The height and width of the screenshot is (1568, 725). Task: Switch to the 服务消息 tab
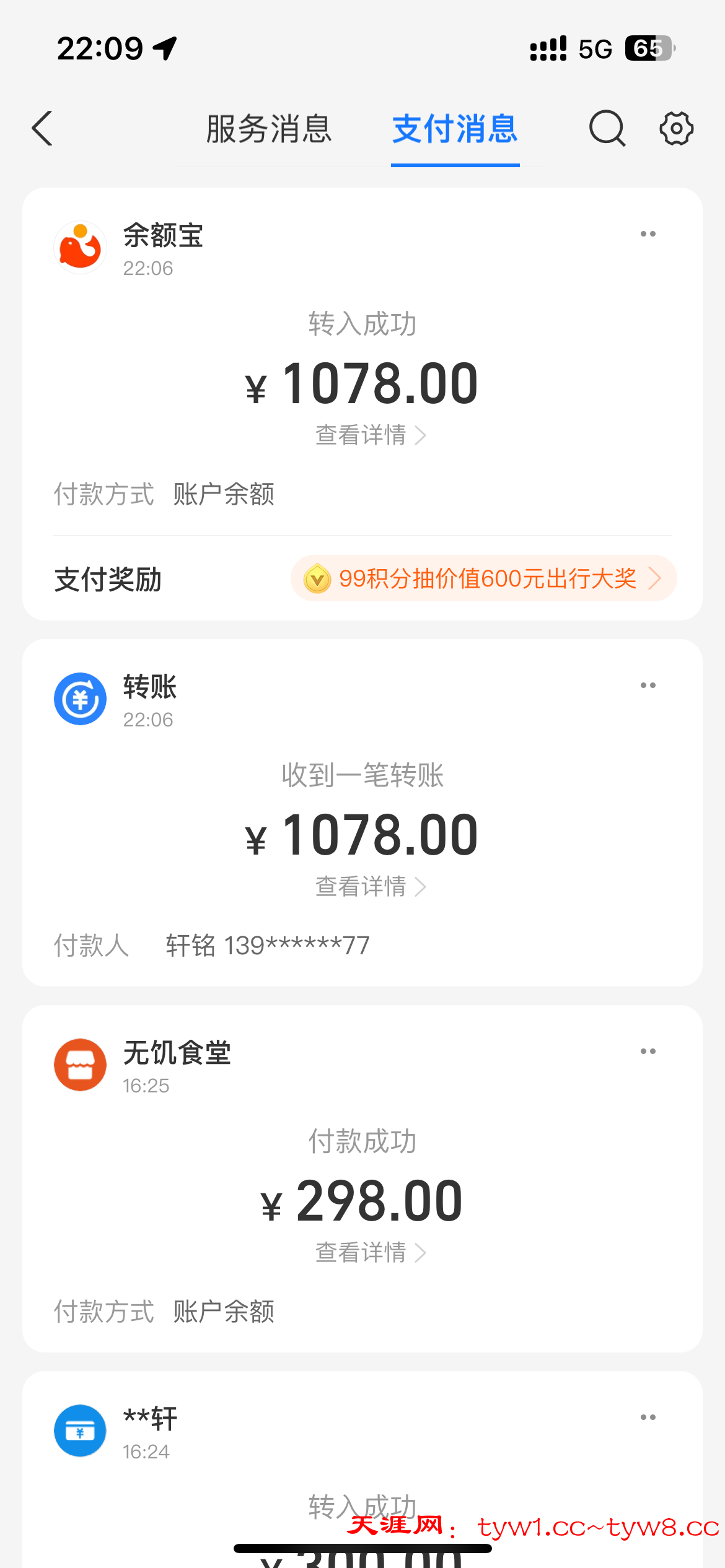click(x=269, y=129)
